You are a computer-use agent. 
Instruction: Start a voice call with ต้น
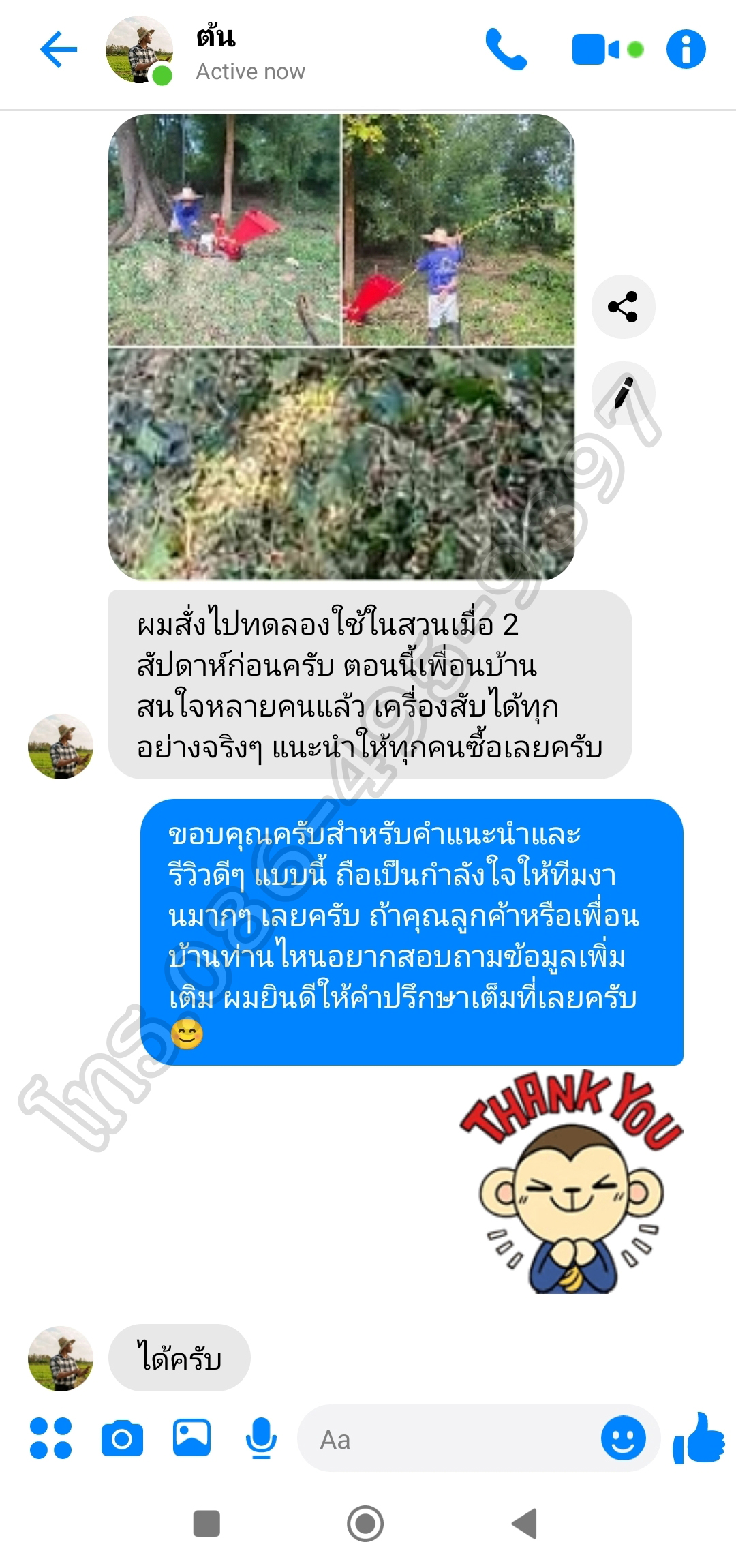(506, 50)
